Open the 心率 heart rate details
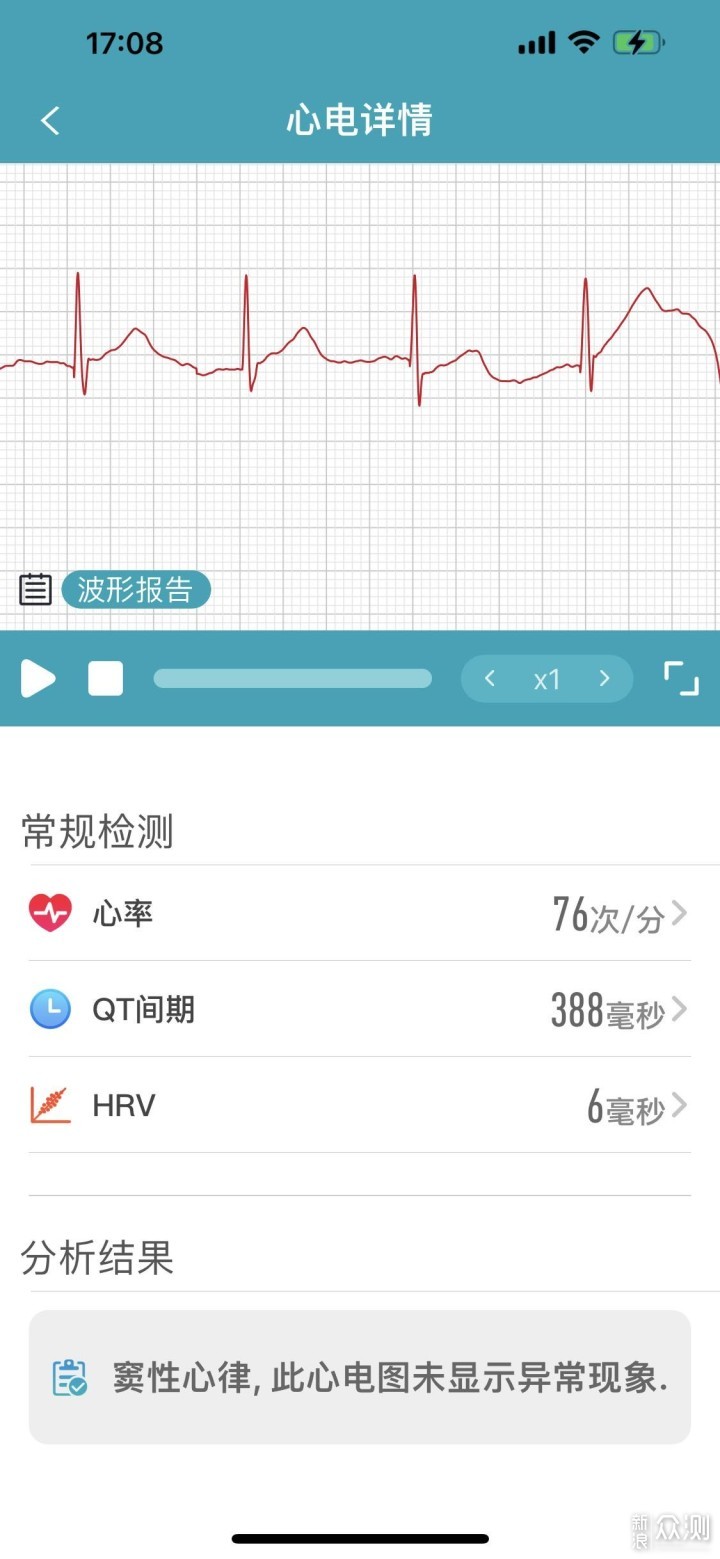This screenshot has width=720, height=1559. [359, 913]
